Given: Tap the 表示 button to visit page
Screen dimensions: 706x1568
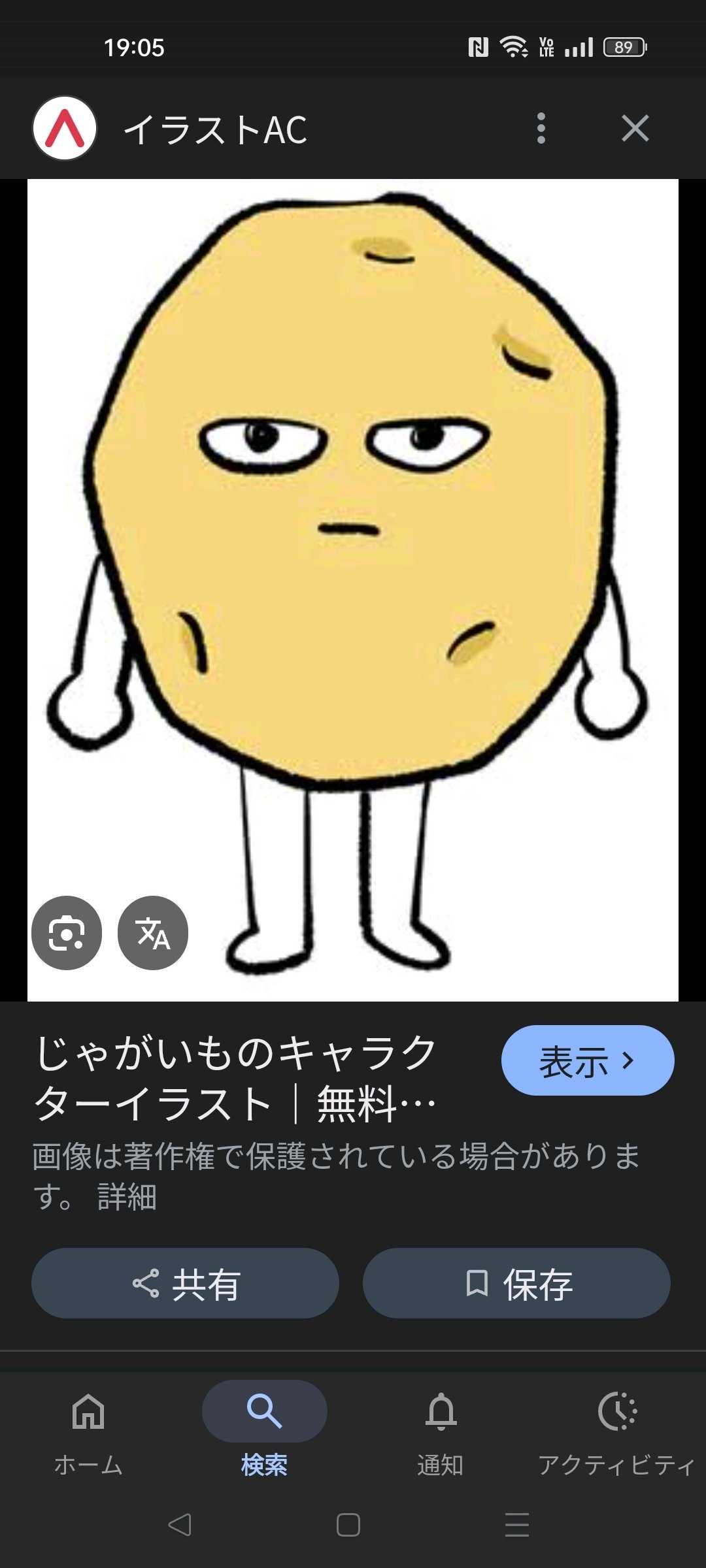Looking at the screenshot, I should tap(587, 1060).
